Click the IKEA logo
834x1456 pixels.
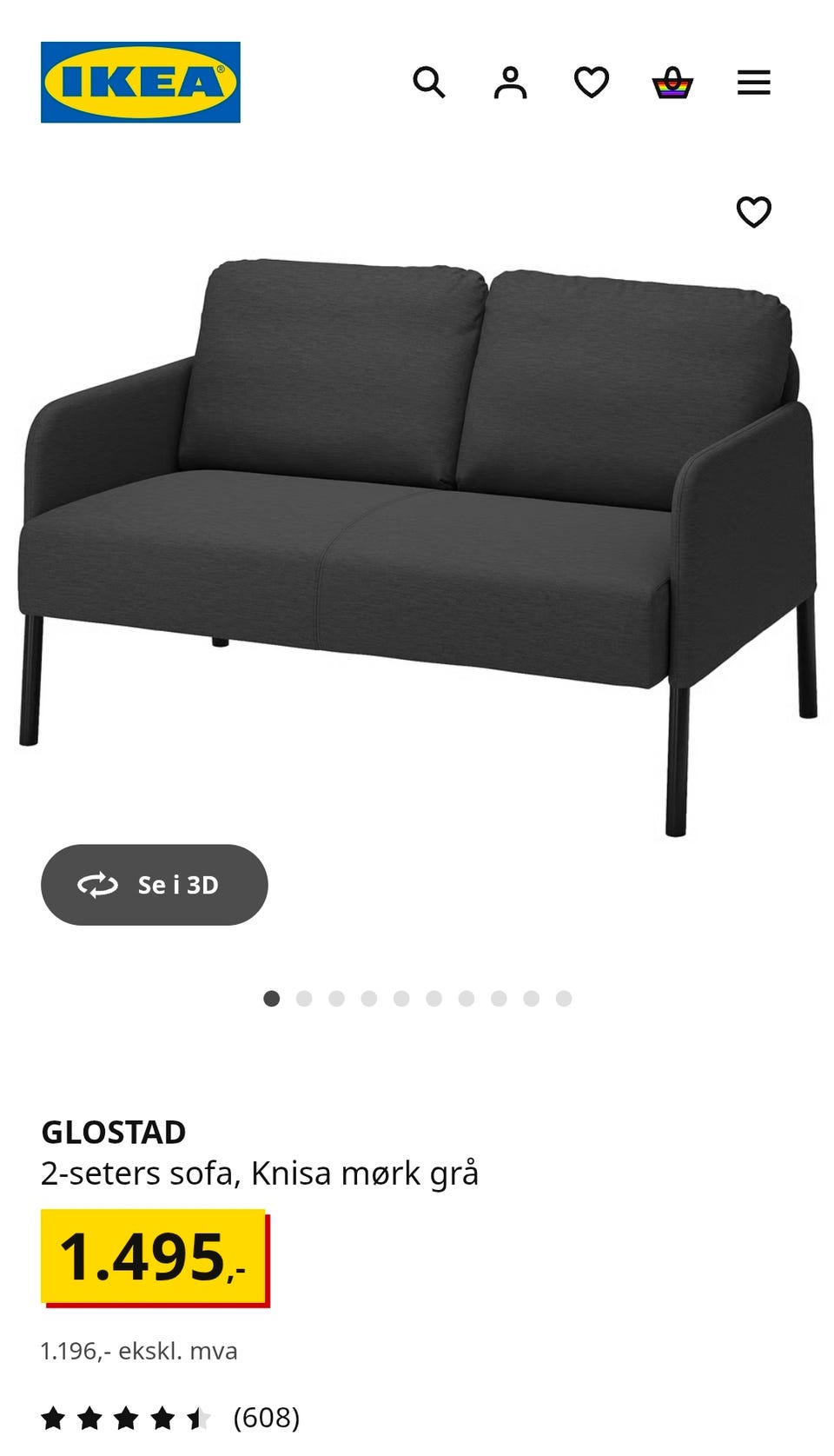[138, 83]
